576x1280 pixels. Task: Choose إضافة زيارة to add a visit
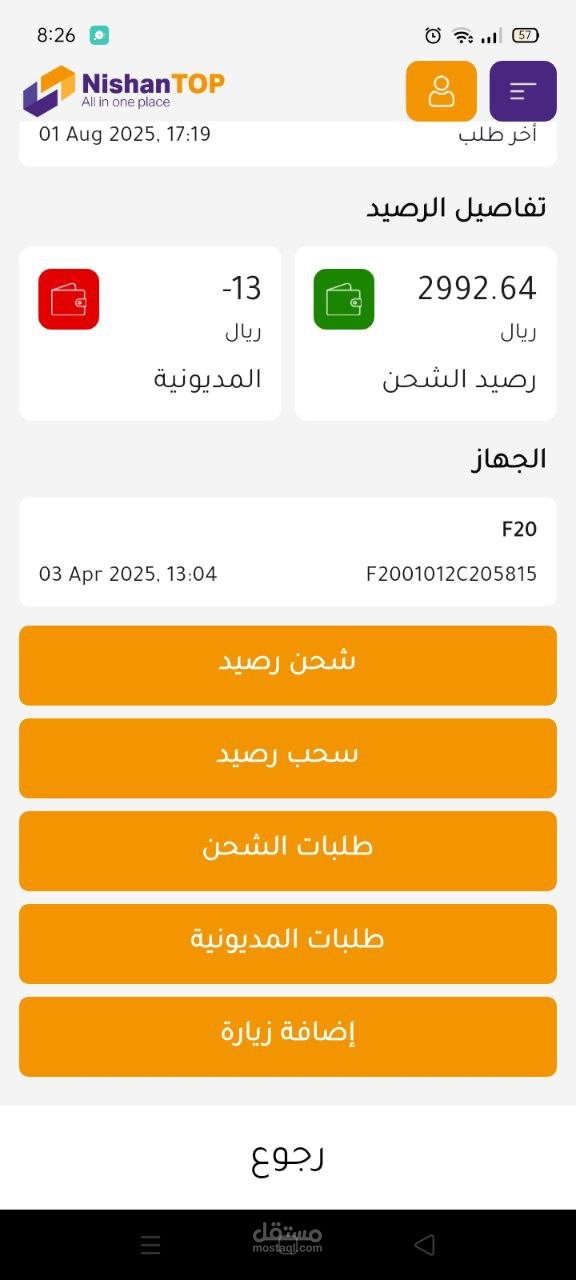[x=288, y=1037]
